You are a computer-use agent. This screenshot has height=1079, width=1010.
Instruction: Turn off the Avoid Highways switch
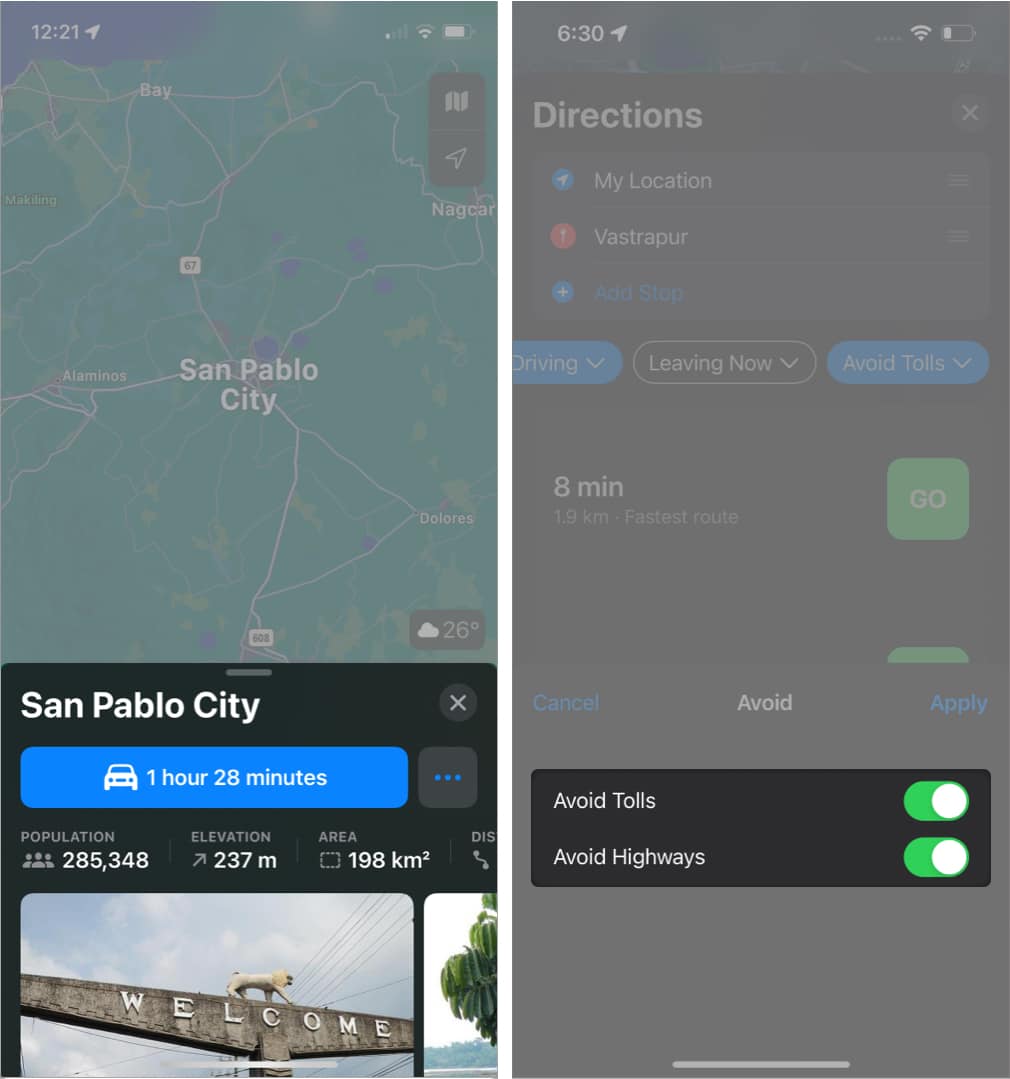(935, 857)
